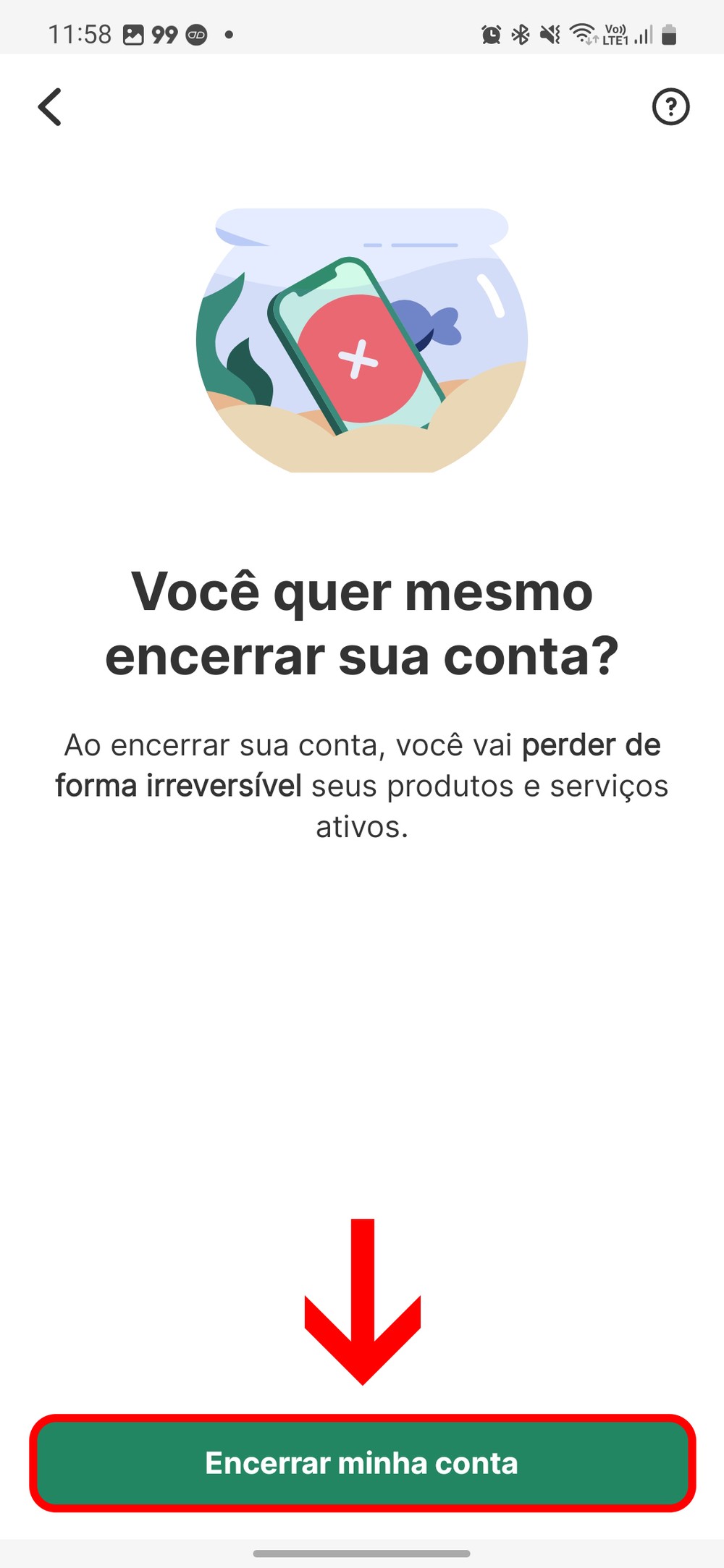Go back using the top-left arrow
The width and height of the screenshot is (724, 1568).
(50, 107)
